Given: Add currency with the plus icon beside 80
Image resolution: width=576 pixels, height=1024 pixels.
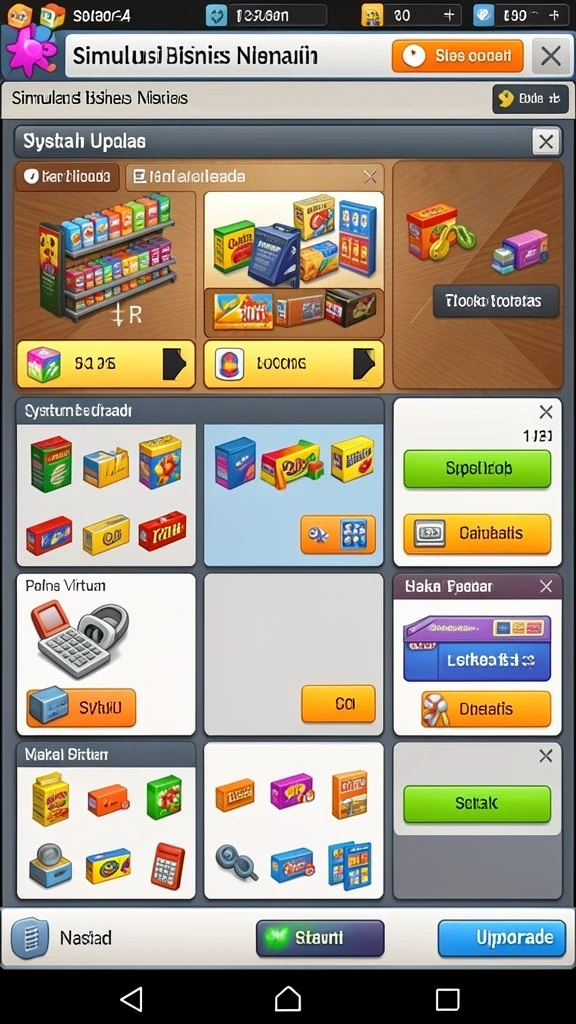Looking at the screenshot, I should 449,15.
